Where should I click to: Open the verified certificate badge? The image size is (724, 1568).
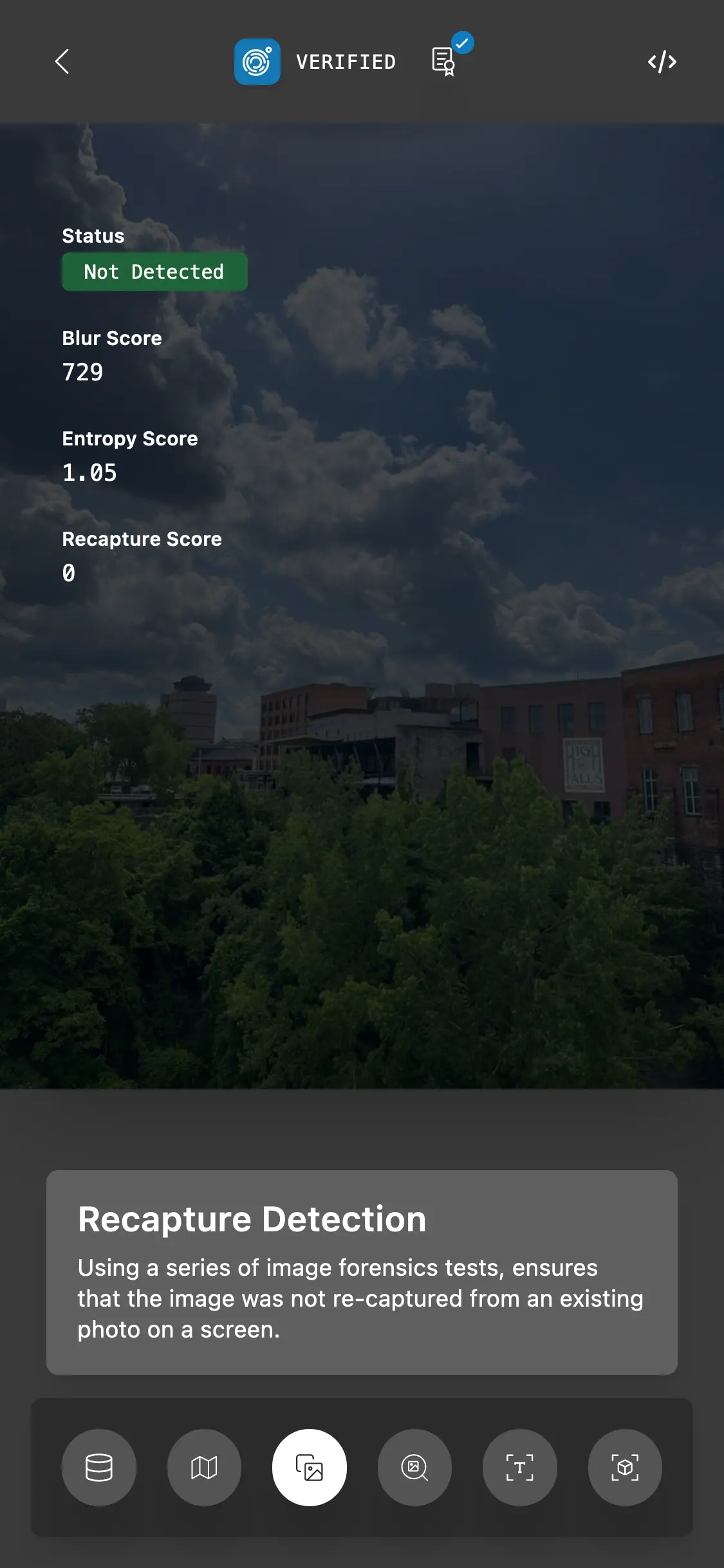click(x=443, y=60)
